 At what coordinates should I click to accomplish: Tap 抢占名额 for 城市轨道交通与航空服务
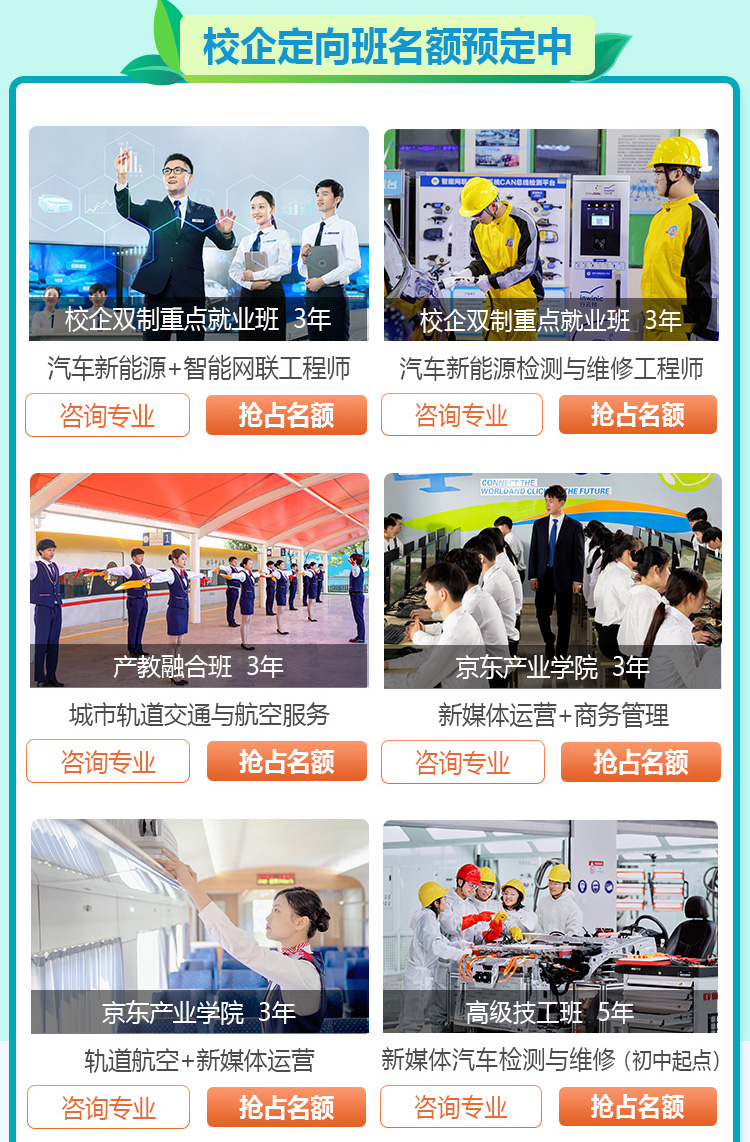[286, 762]
